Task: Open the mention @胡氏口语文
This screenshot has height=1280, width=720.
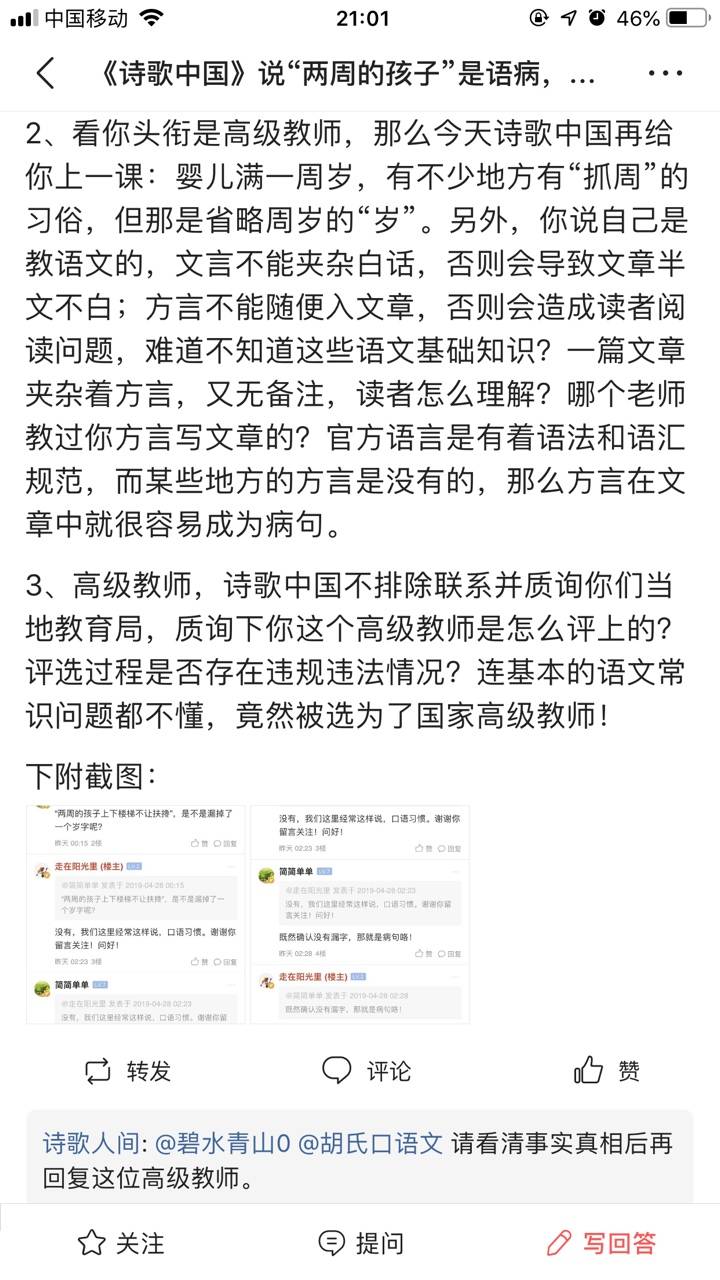Action: [x=370, y=1144]
